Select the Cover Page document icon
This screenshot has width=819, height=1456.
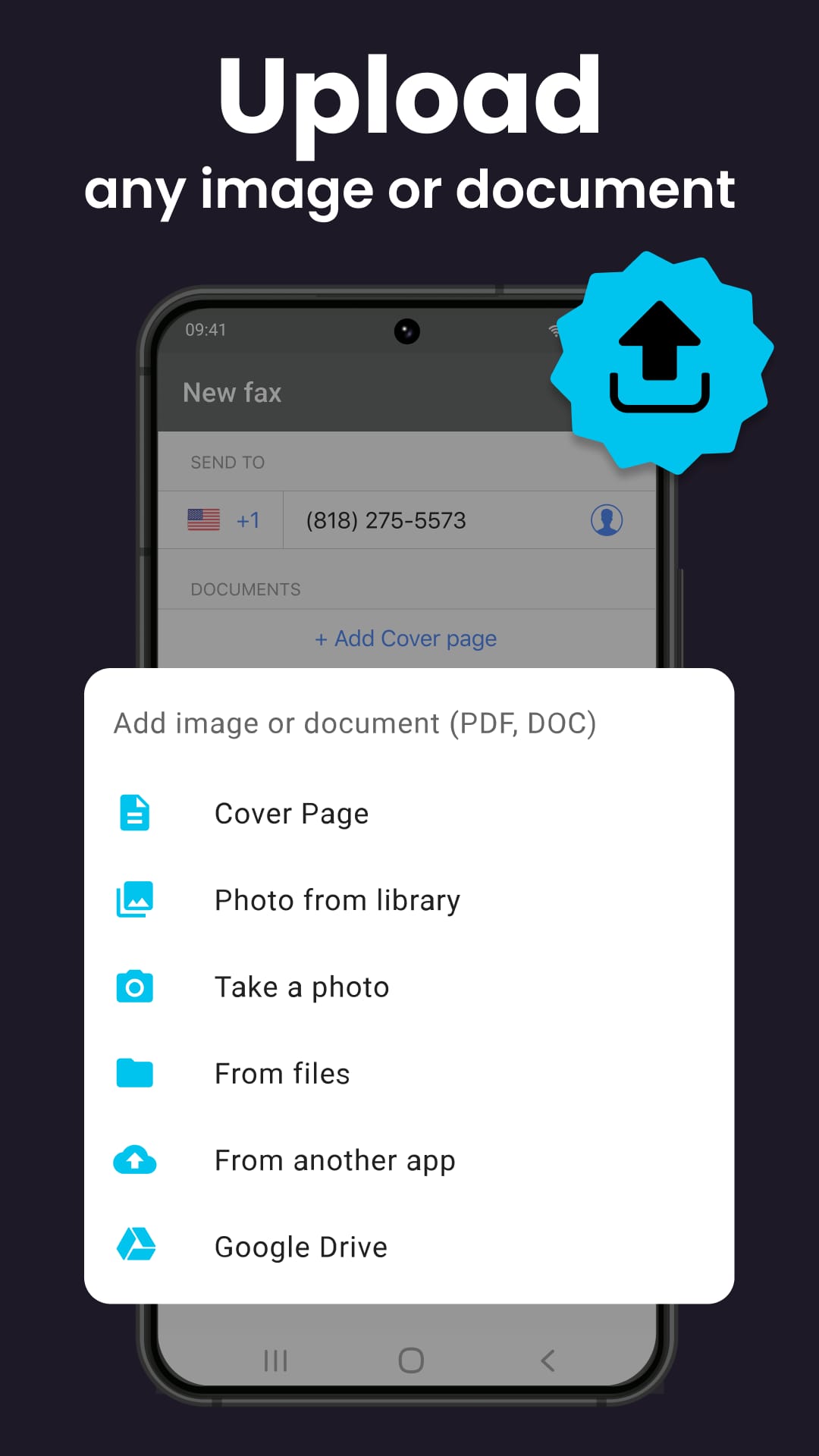133,812
